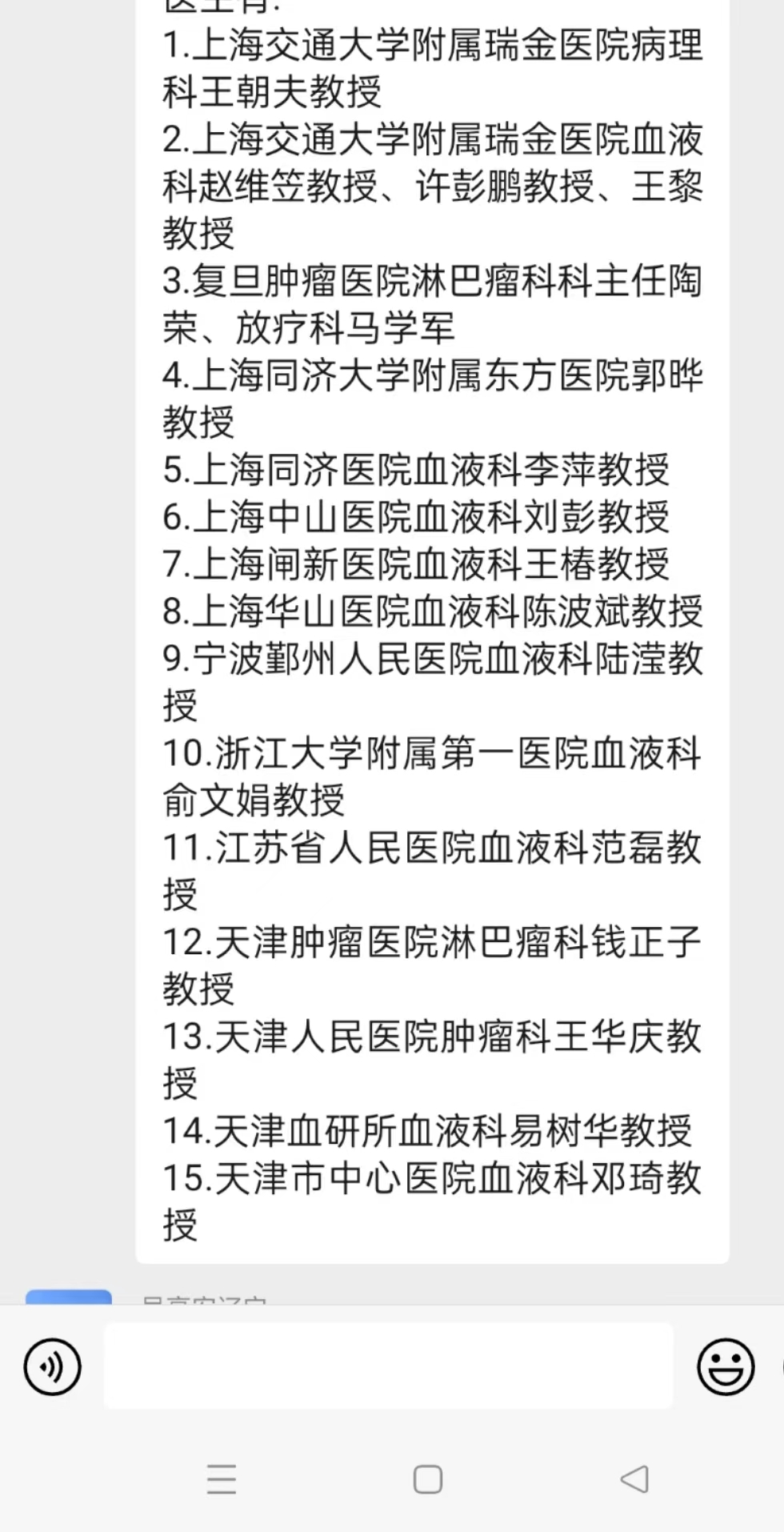Tap the message text input field
The height and width of the screenshot is (1532, 784).
[388, 1366]
